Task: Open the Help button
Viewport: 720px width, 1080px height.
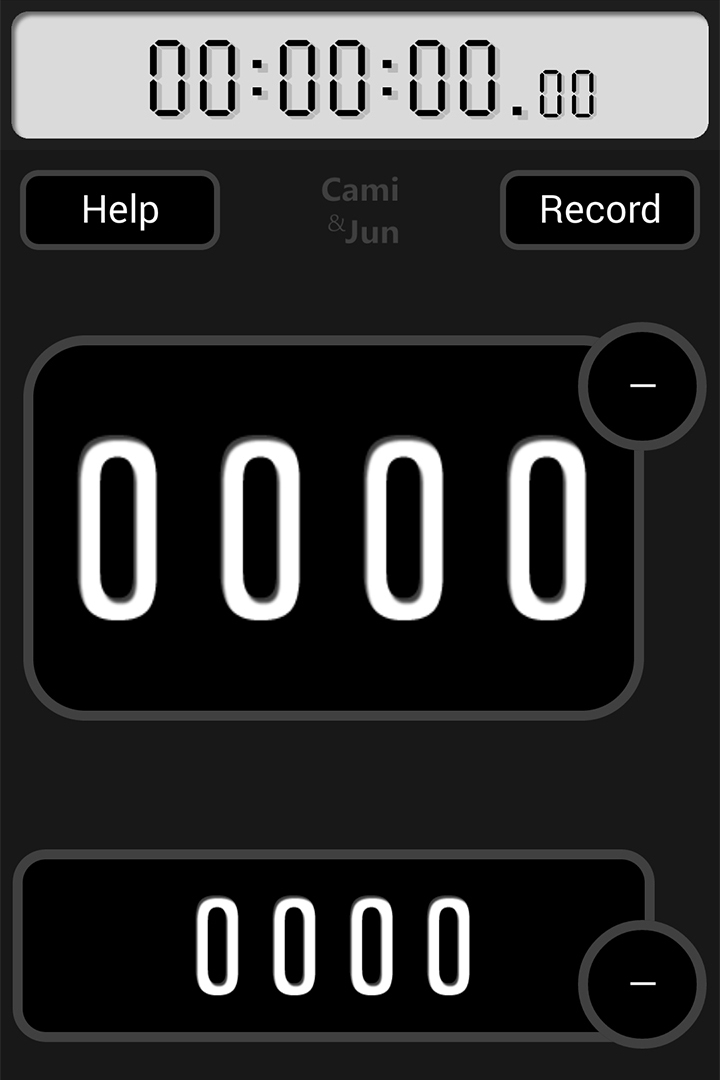Action: (120, 210)
